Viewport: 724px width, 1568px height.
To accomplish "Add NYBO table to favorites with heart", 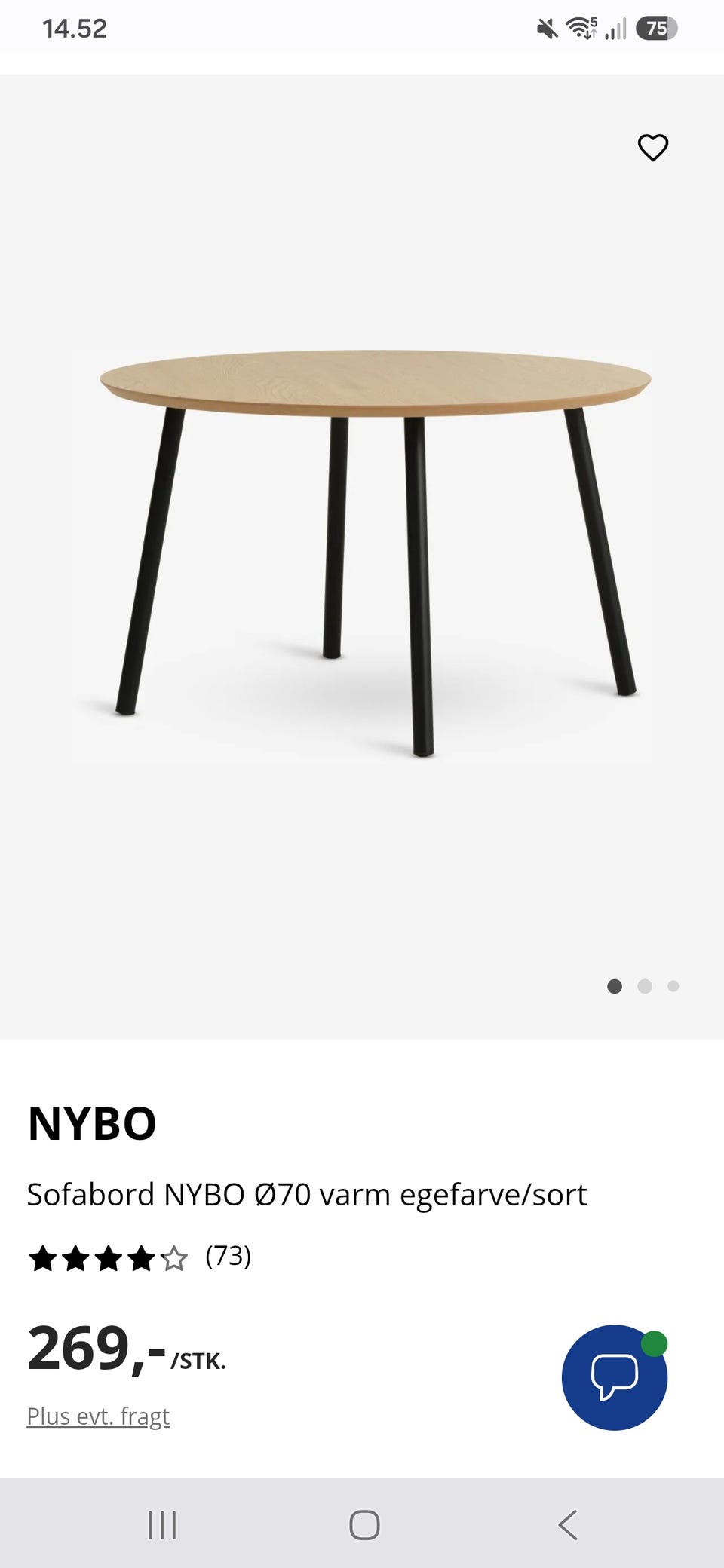I will (653, 148).
